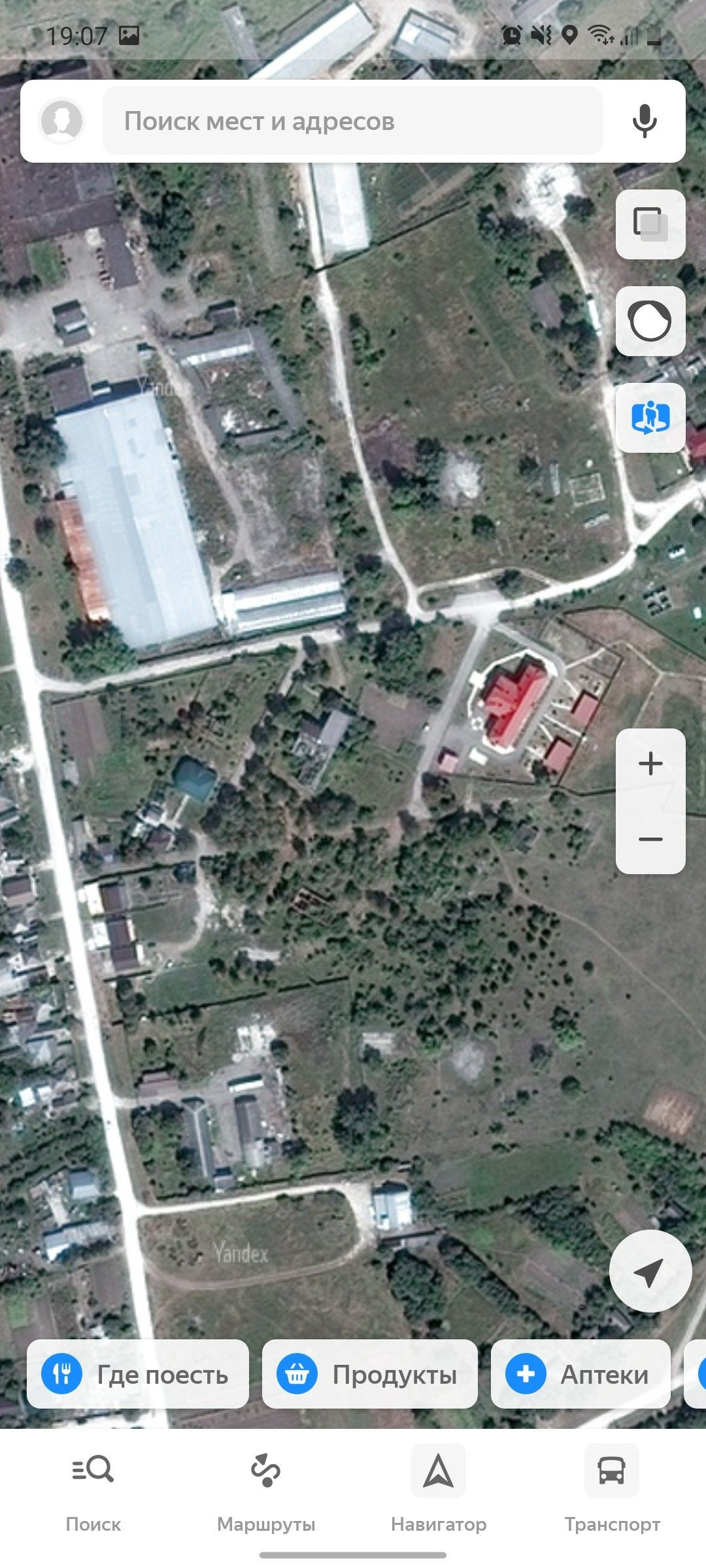Image resolution: width=706 pixels, height=1568 pixels.
Task: Open the map layers button
Action: coord(650,224)
